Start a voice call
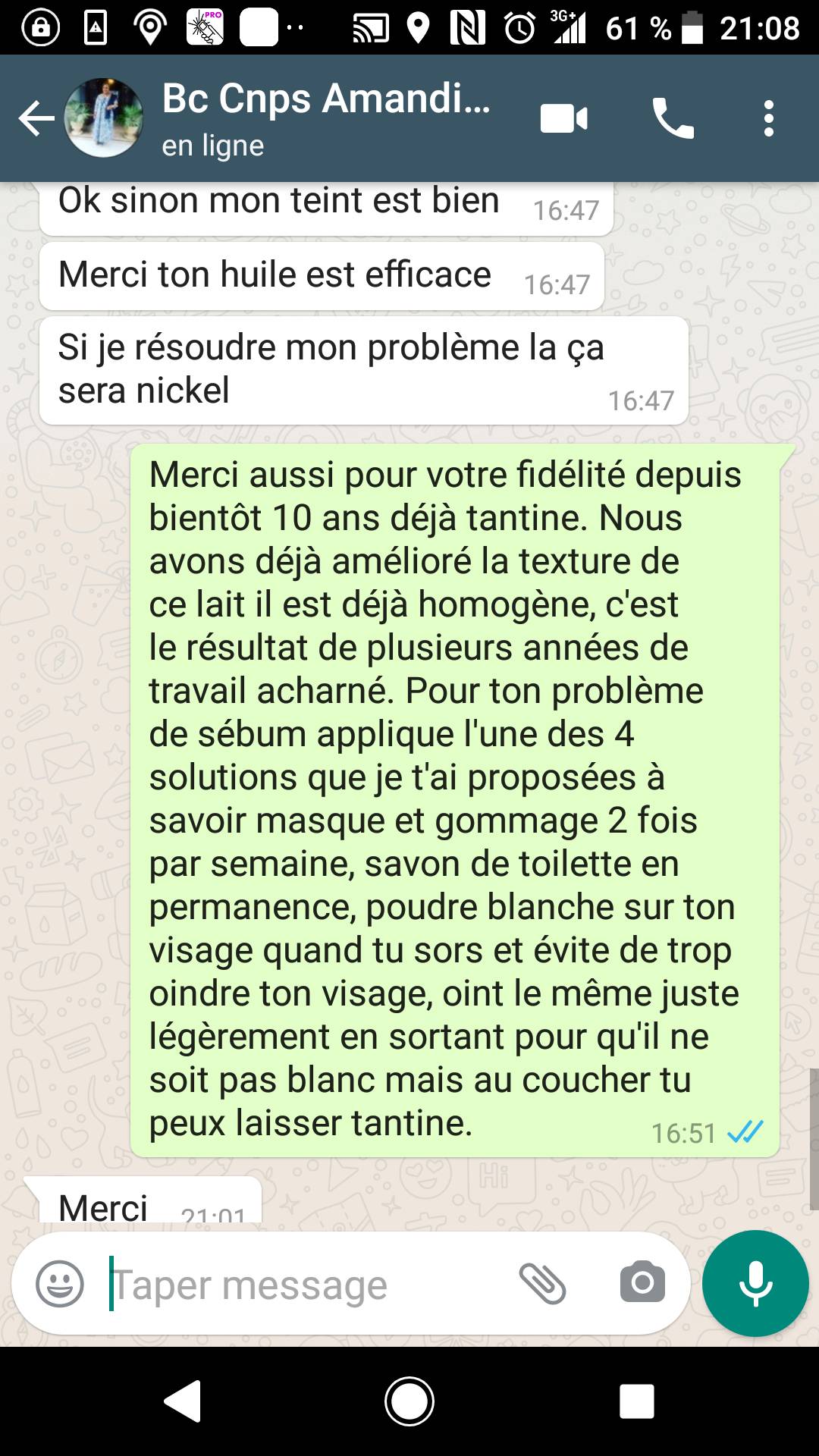 (x=673, y=119)
